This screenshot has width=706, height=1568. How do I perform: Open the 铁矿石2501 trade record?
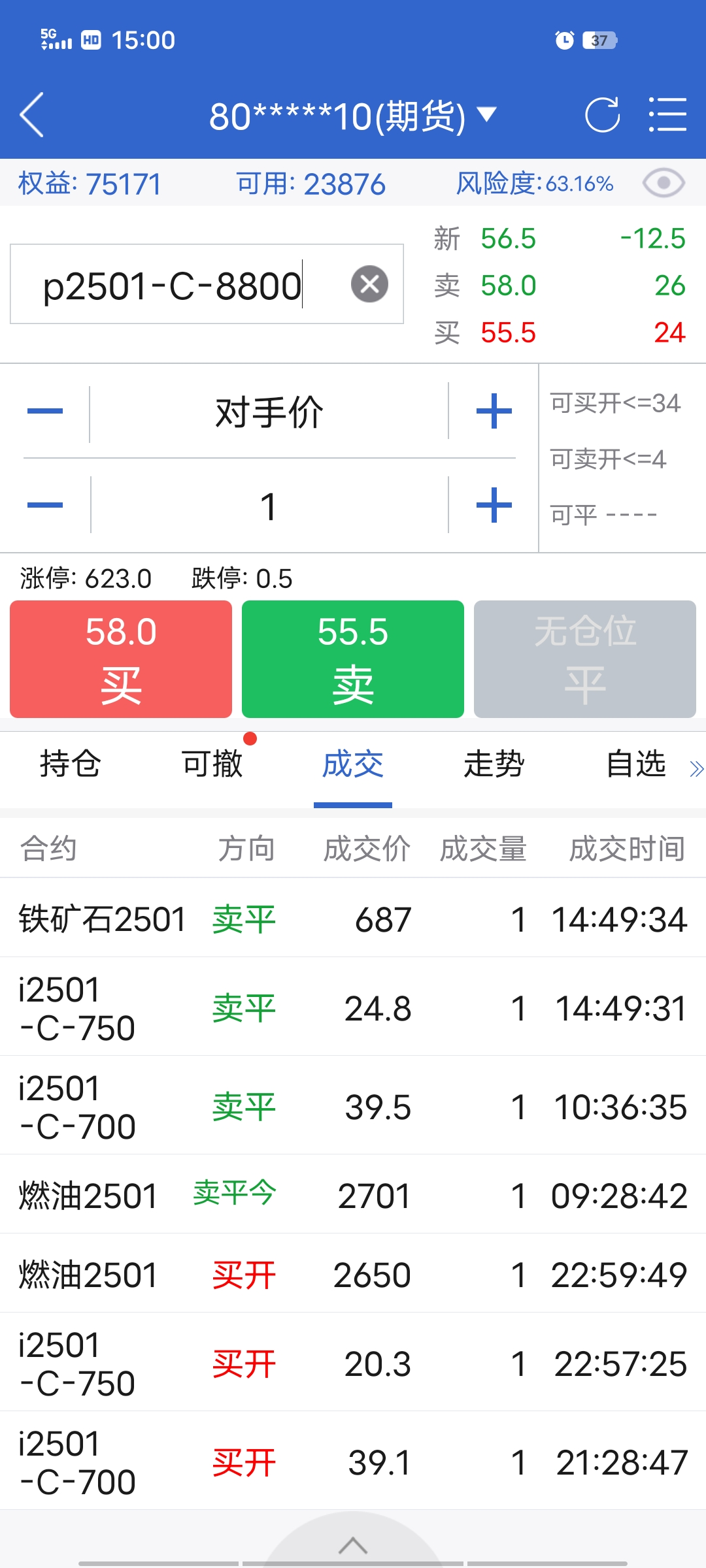[353, 919]
